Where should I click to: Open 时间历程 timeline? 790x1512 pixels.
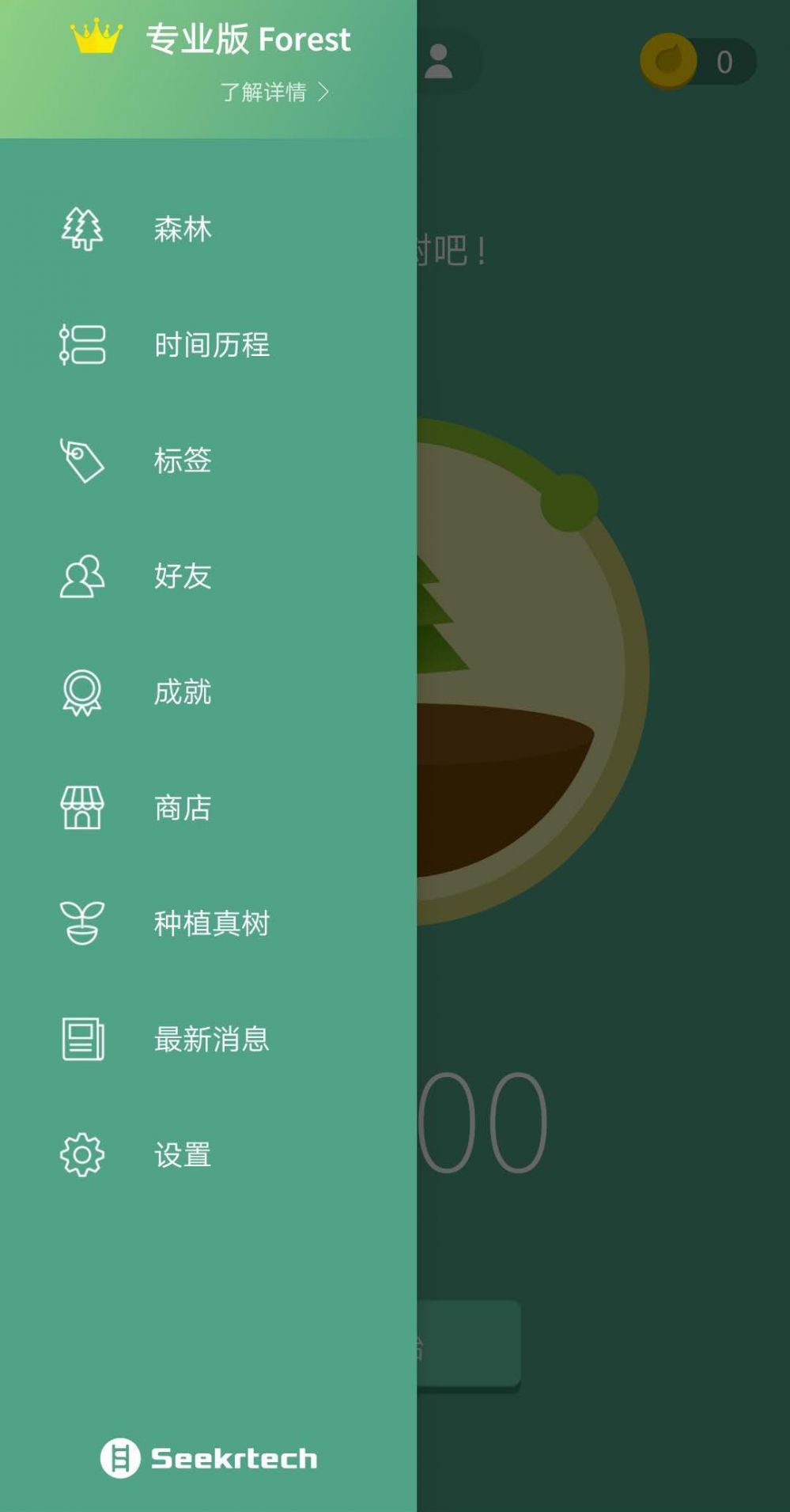[x=211, y=345]
